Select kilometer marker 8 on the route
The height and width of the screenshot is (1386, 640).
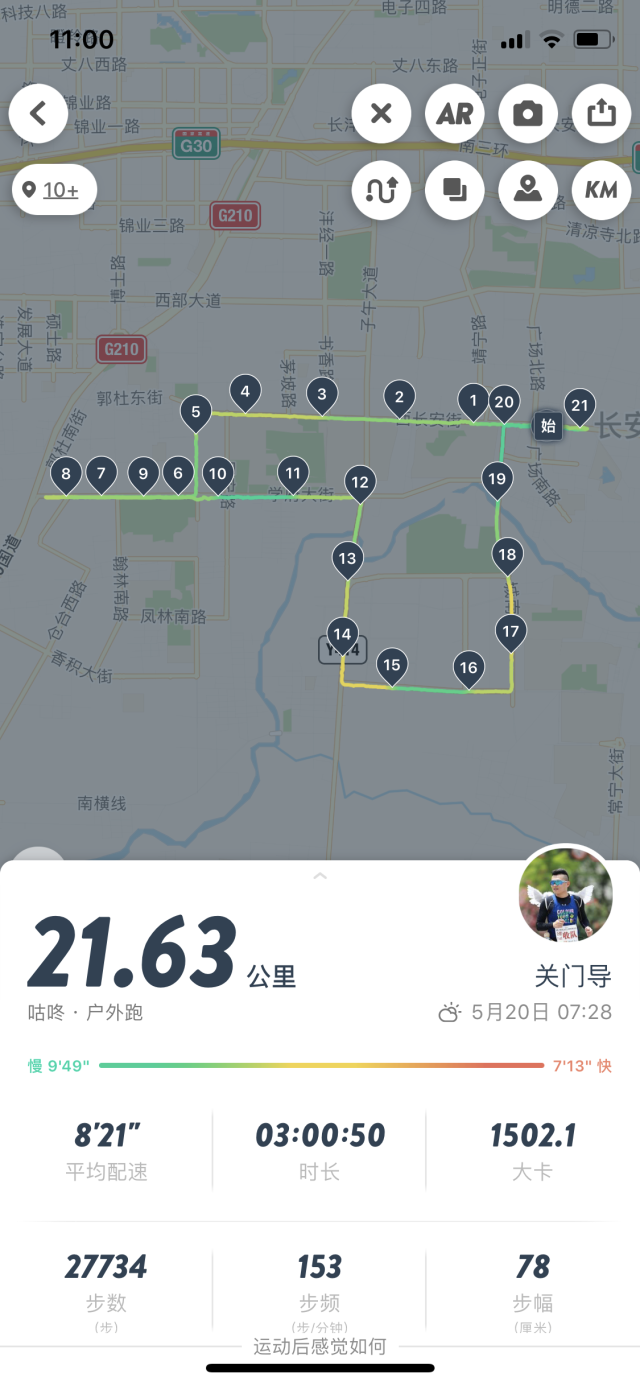[66, 474]
